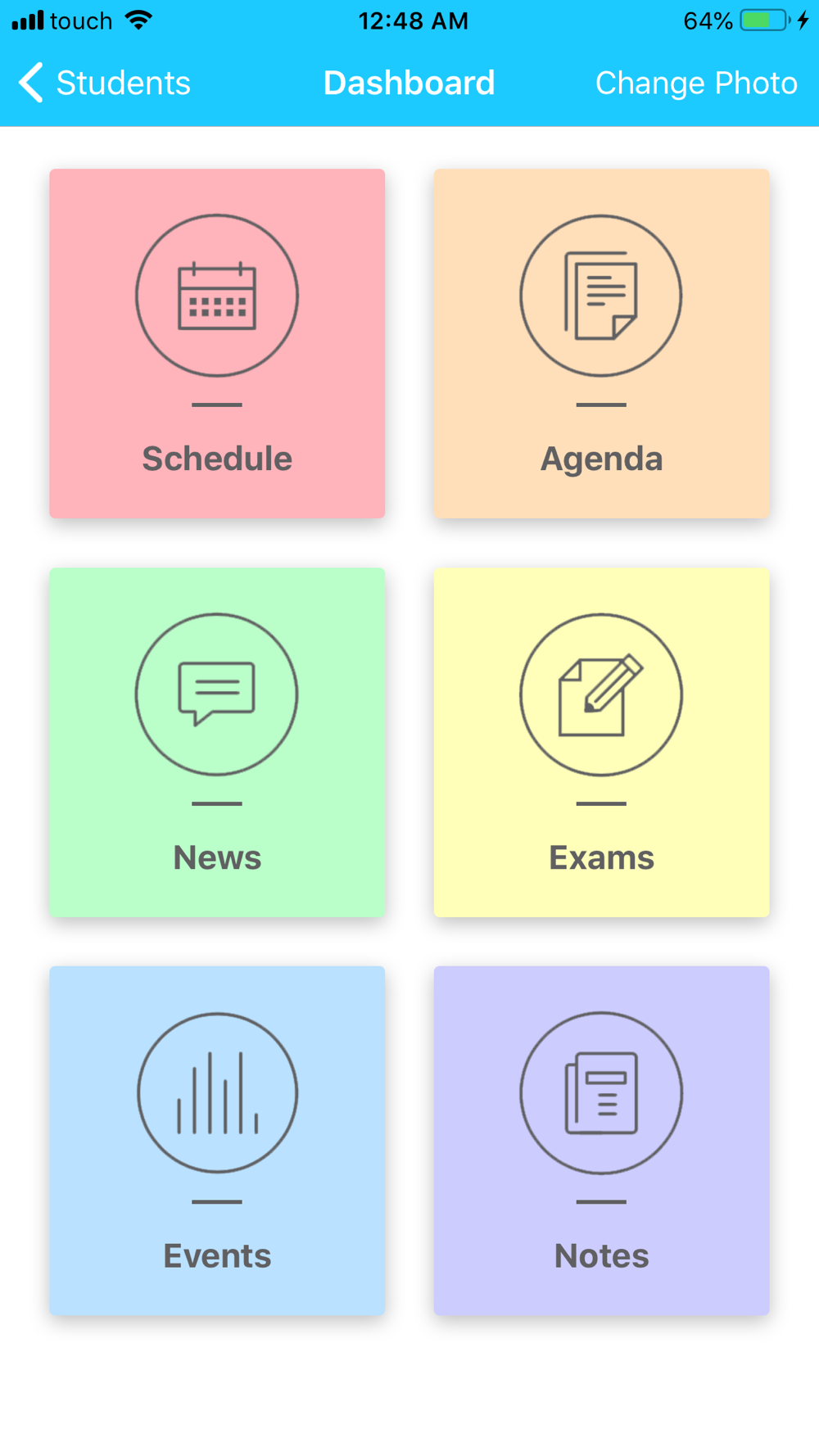Open the Agenda tile
This screenshot has height=1456, width=819.
coord(601,343)
